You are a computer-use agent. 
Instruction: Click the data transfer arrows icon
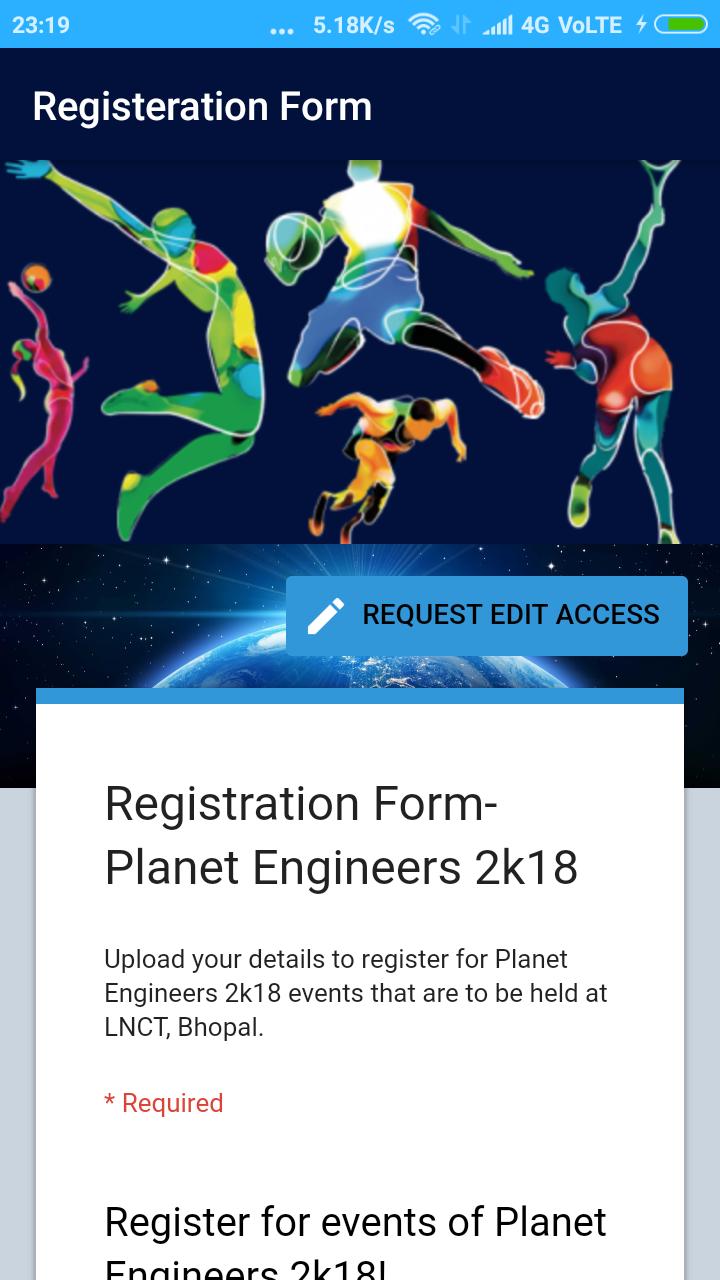coord(461,25)
